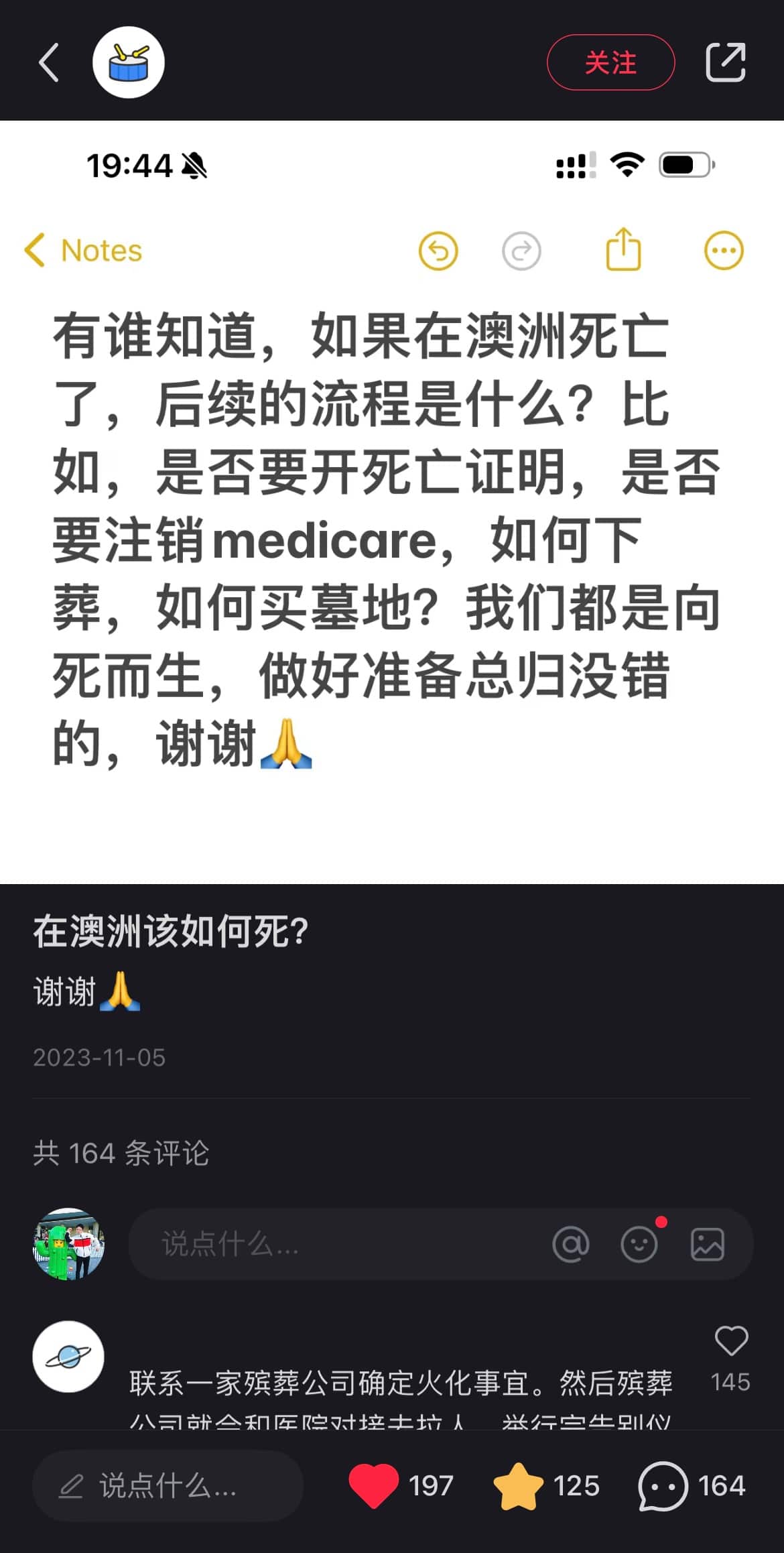784x1553 pixels.
Task: Unlike the post with 197 likes
Action: [373, 1486]
